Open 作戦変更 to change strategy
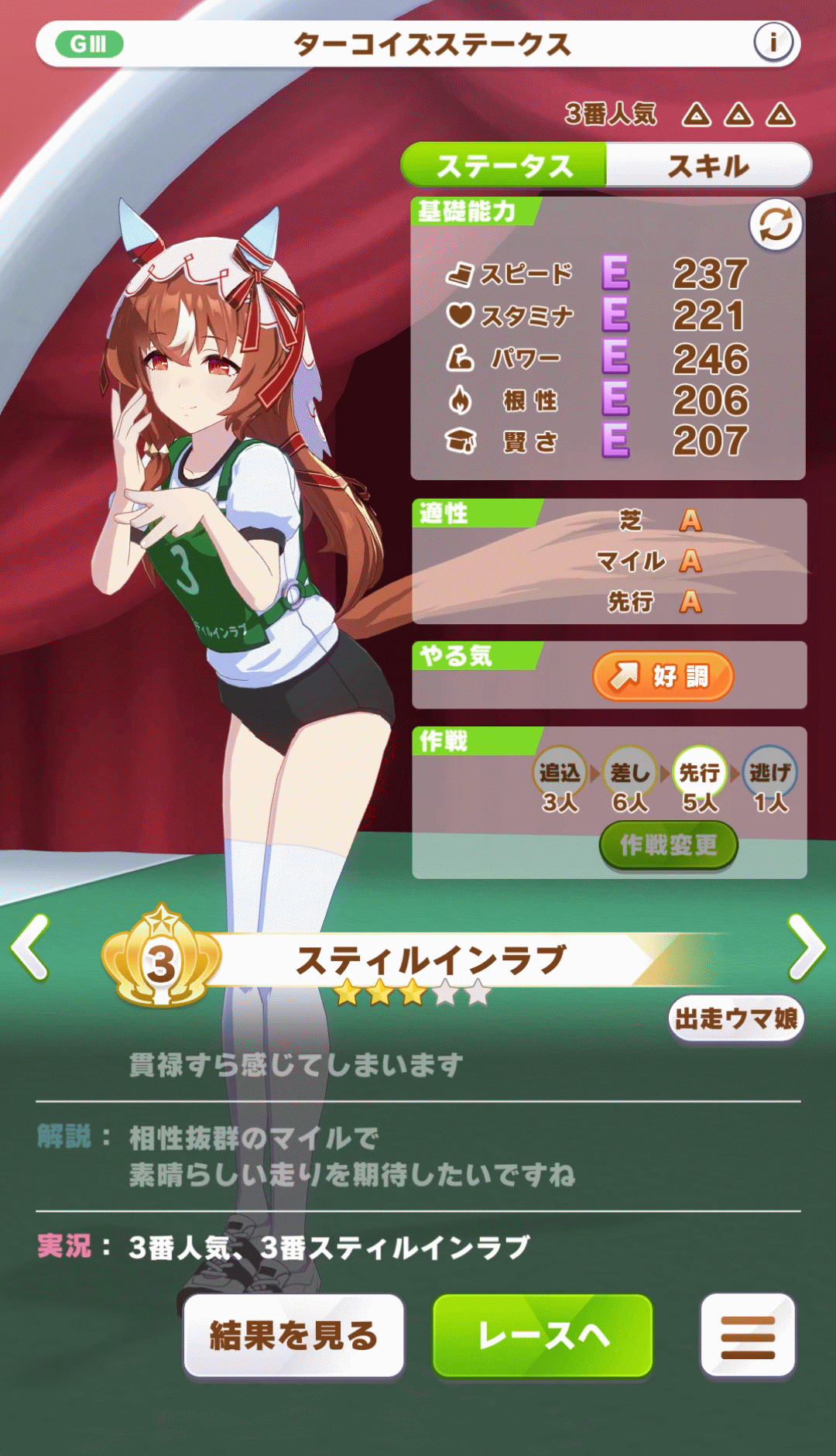Viewport: 836px width, 1456px height. 668,845
